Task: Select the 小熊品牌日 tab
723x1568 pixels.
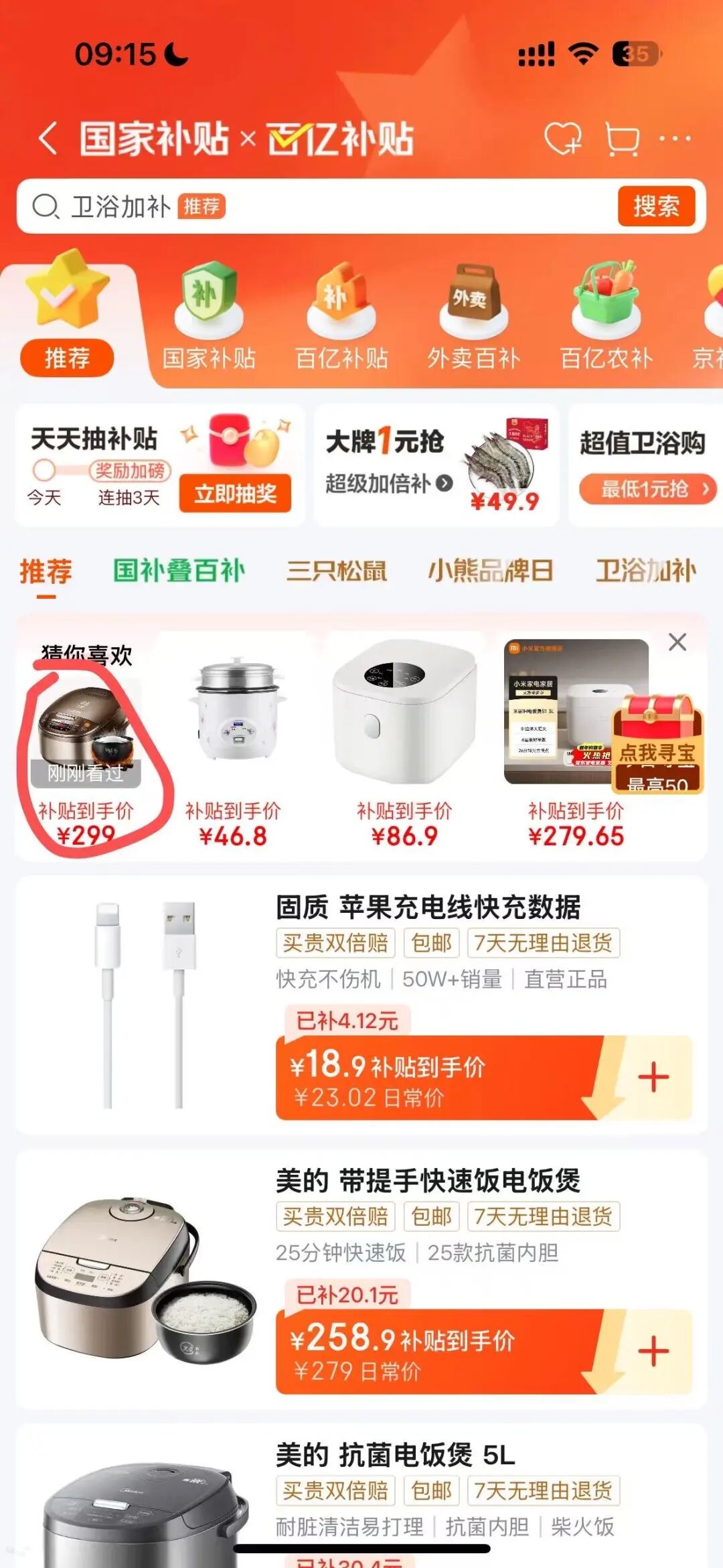Action: (x=491, y=571)
